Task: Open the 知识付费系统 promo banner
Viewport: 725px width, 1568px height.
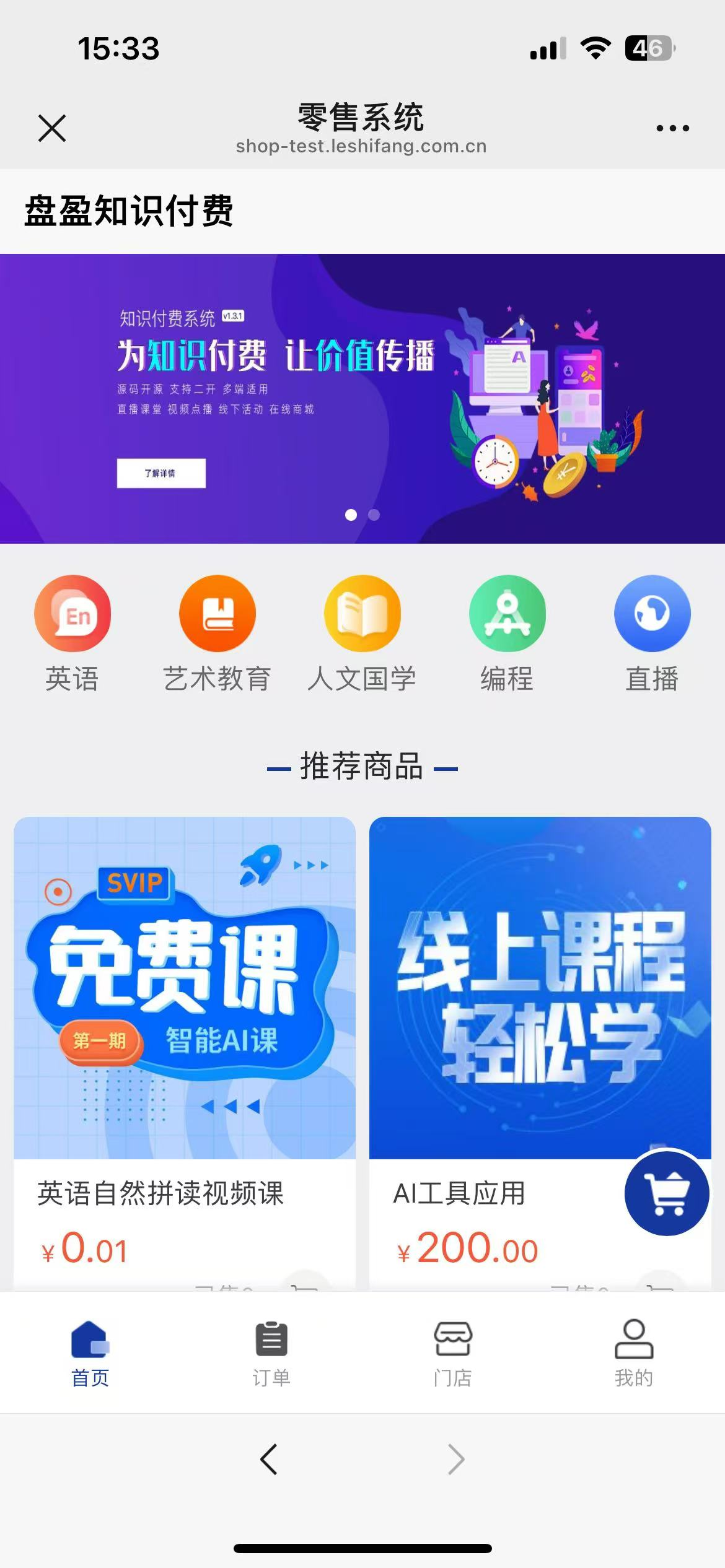Action: pos(362,398)
